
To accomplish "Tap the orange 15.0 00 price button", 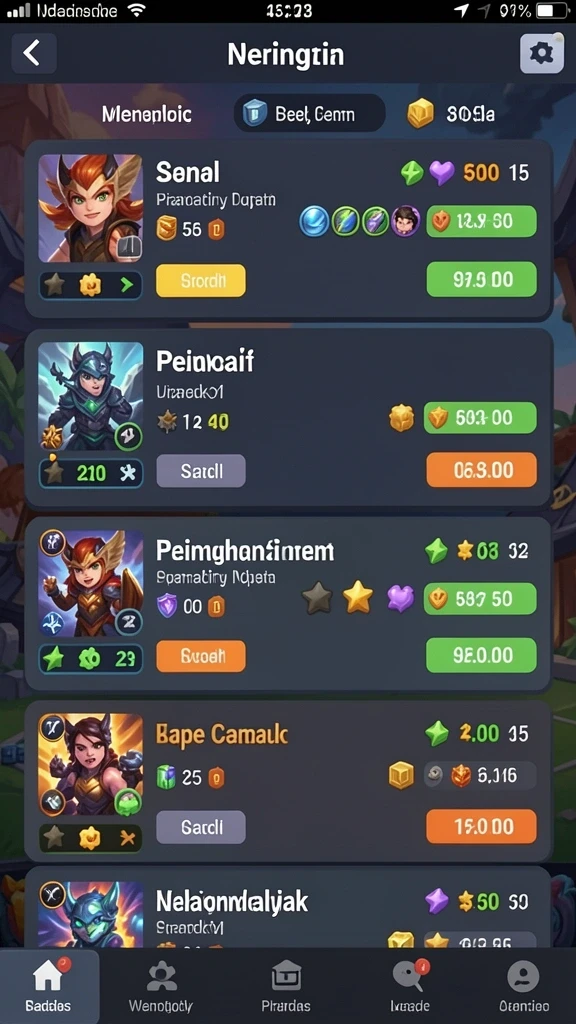I will point(481,826).
